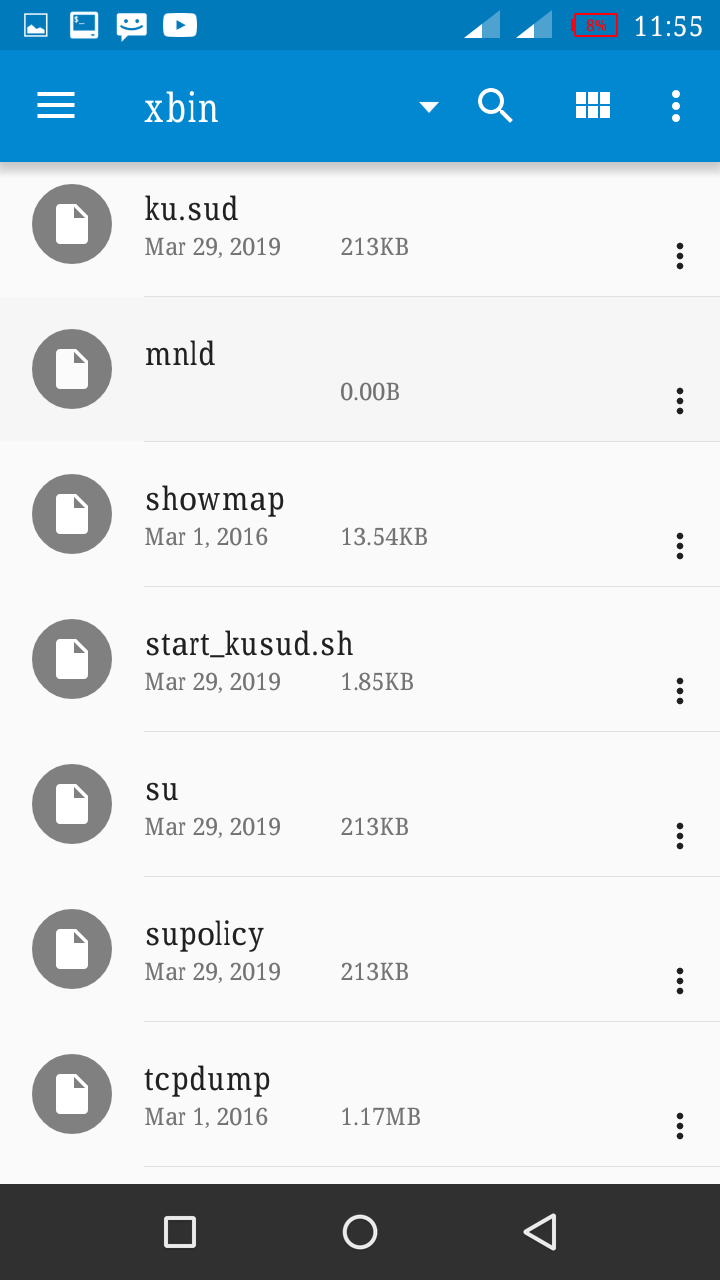Open the tcpdump file

pyautogui.click(x=360, y=1095)
